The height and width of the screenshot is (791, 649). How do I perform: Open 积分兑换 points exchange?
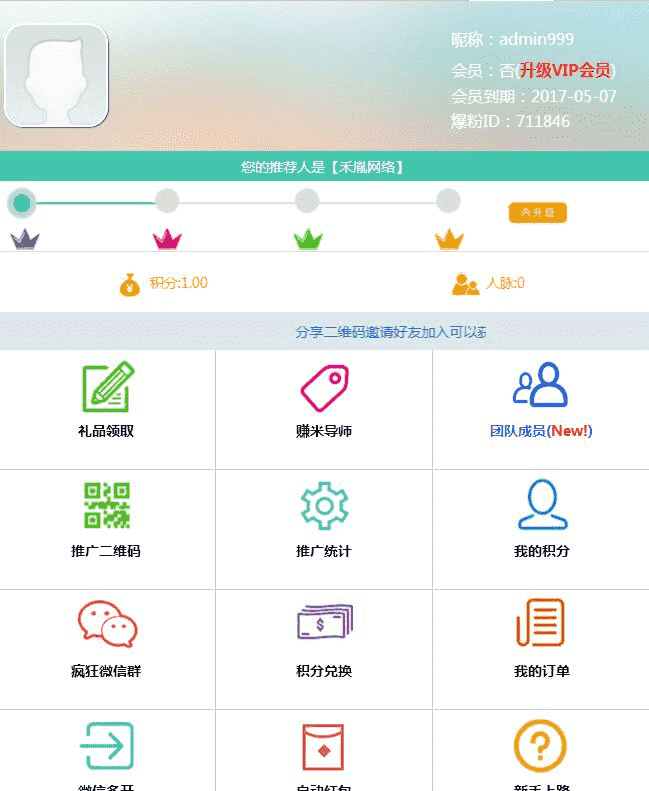tap(324, 640)
